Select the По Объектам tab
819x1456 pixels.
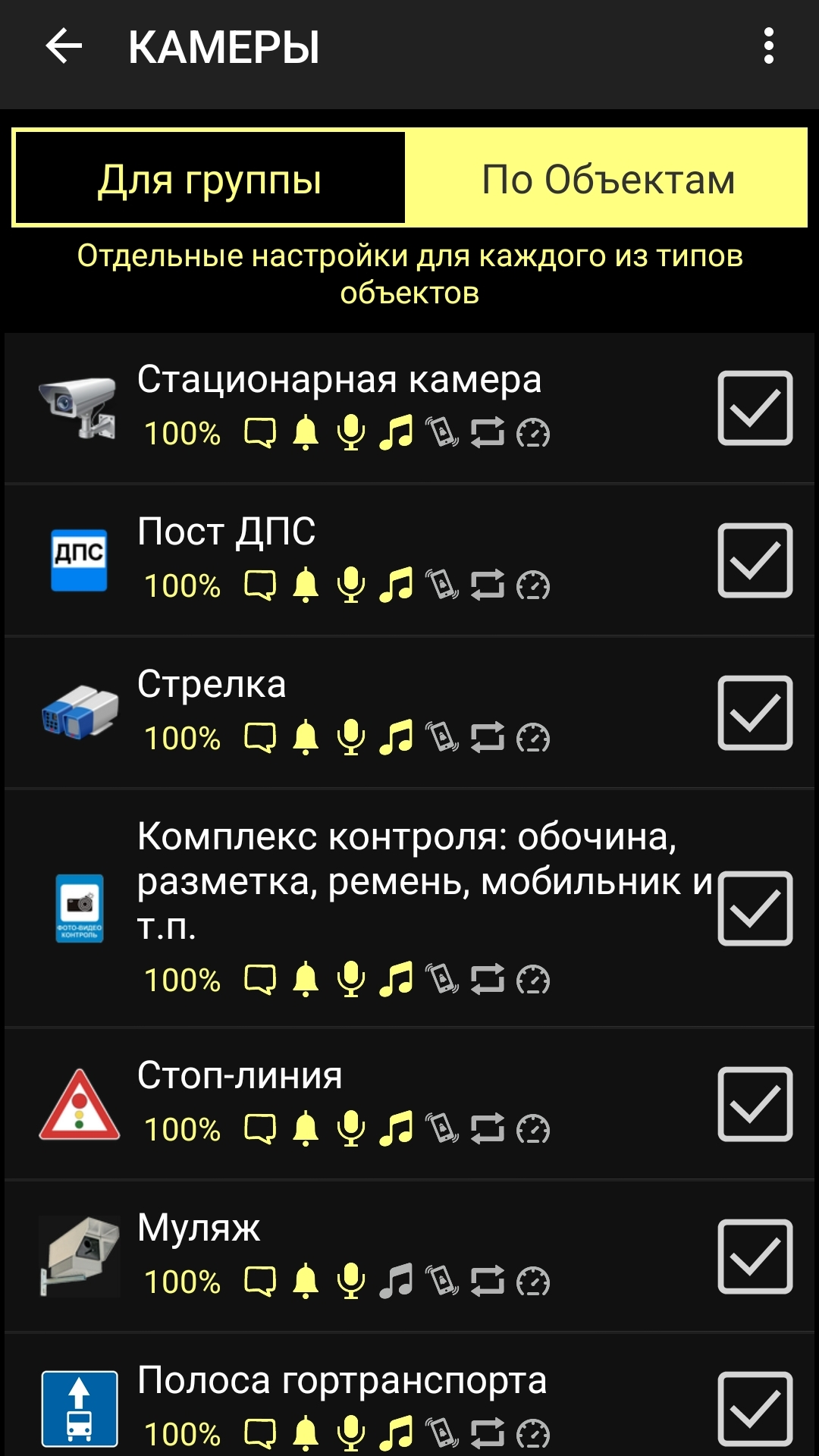tap(607, 179)
